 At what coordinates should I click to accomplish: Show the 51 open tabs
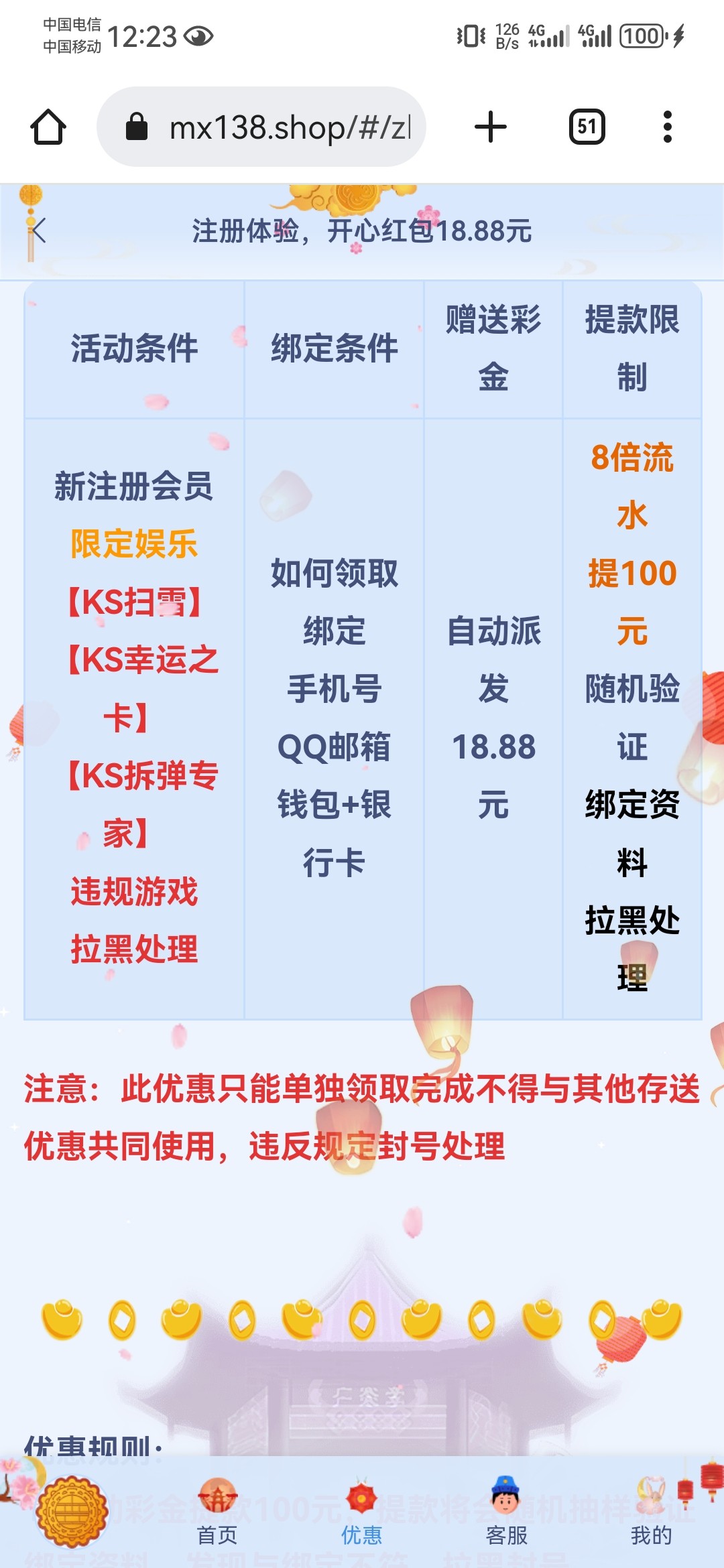coord(587,127)
